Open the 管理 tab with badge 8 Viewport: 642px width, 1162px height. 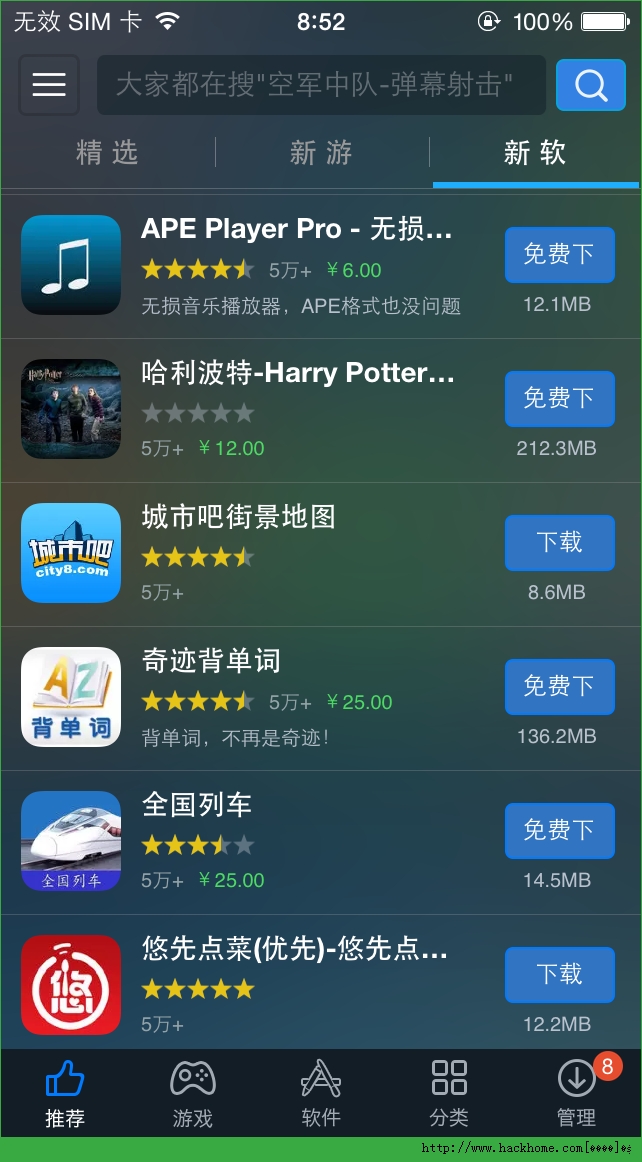tap(577, 1093)
